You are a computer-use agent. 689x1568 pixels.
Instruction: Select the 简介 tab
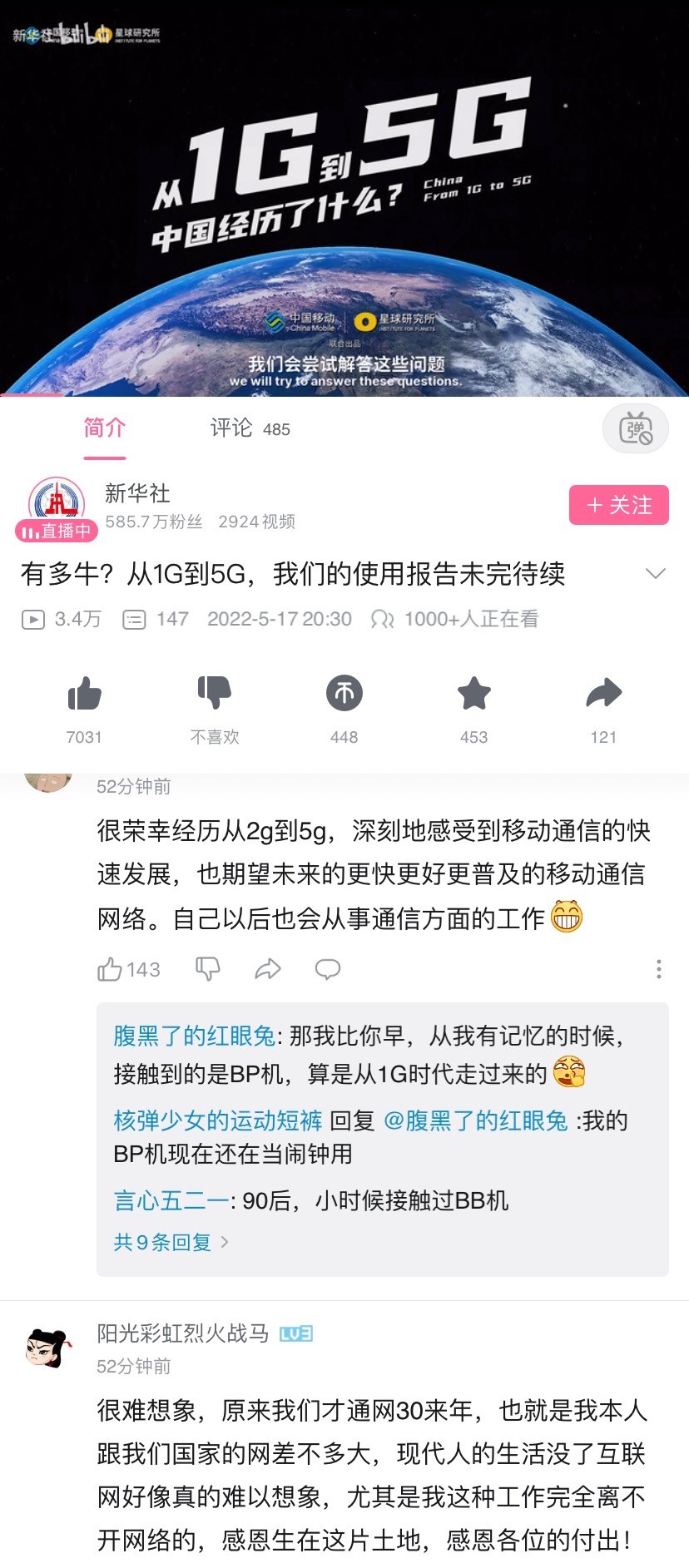[105, 428]
